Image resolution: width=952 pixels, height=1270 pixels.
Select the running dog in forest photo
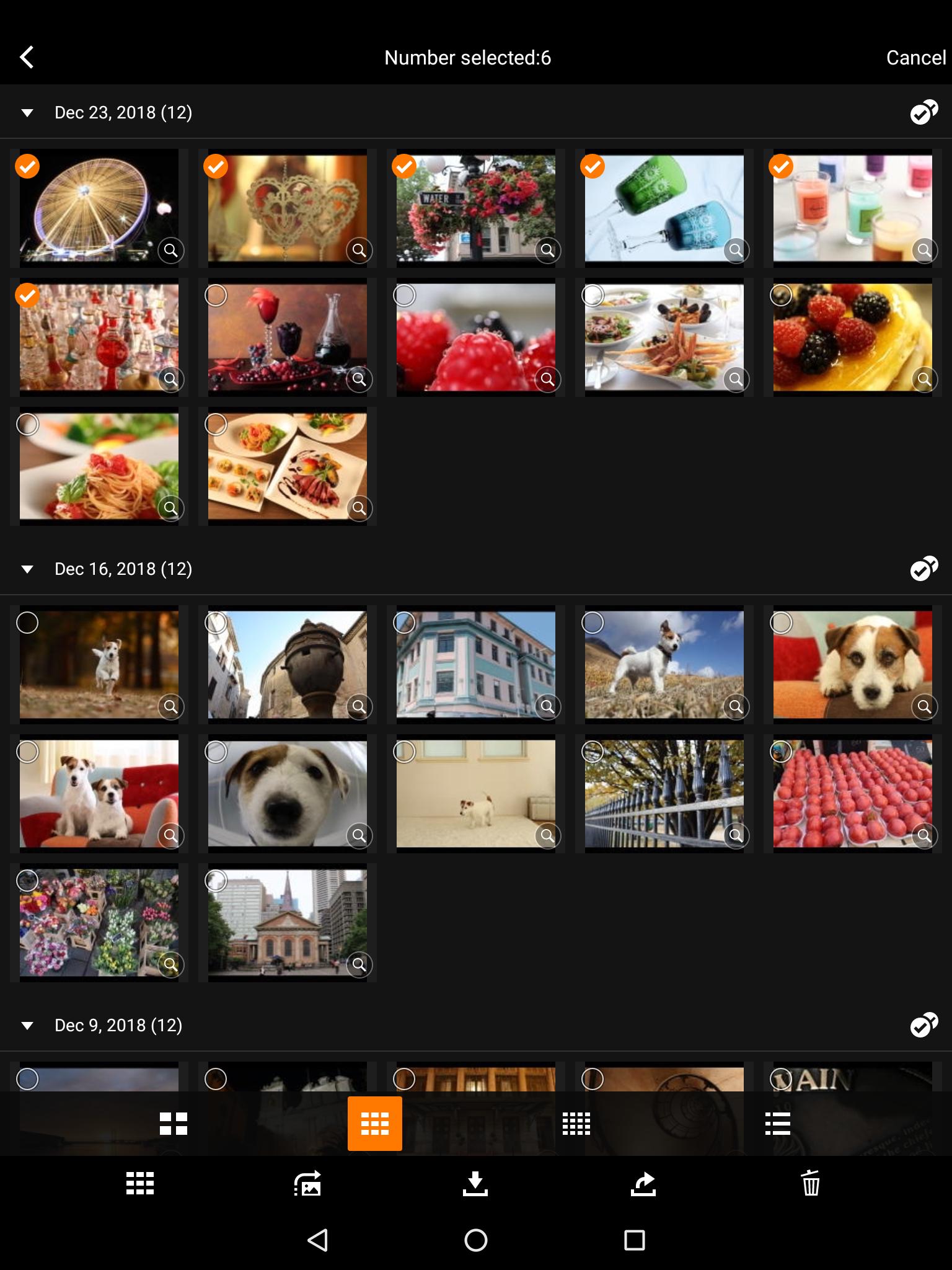click(28, 623)
